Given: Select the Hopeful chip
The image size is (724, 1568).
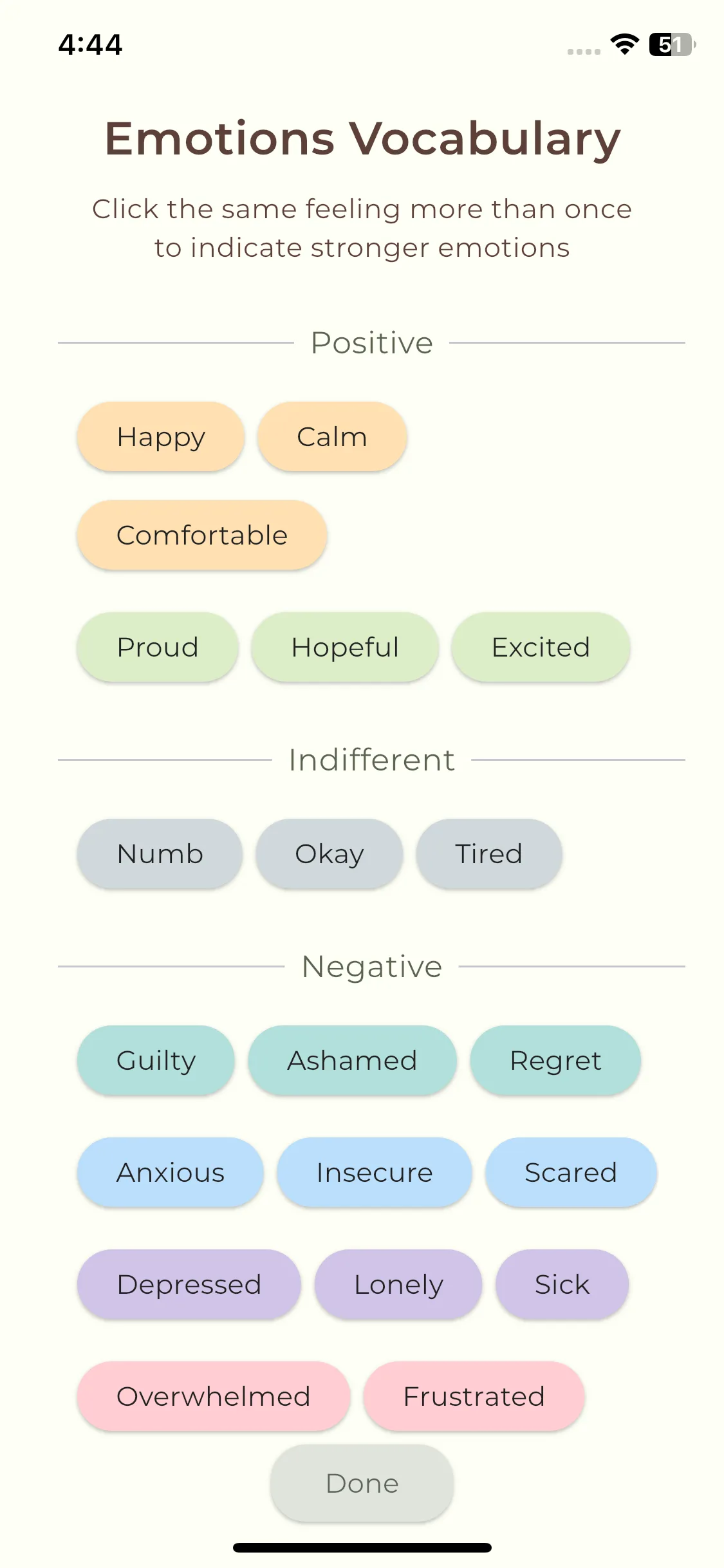Looking at the screenshot, I should click(x=345, y=648).
